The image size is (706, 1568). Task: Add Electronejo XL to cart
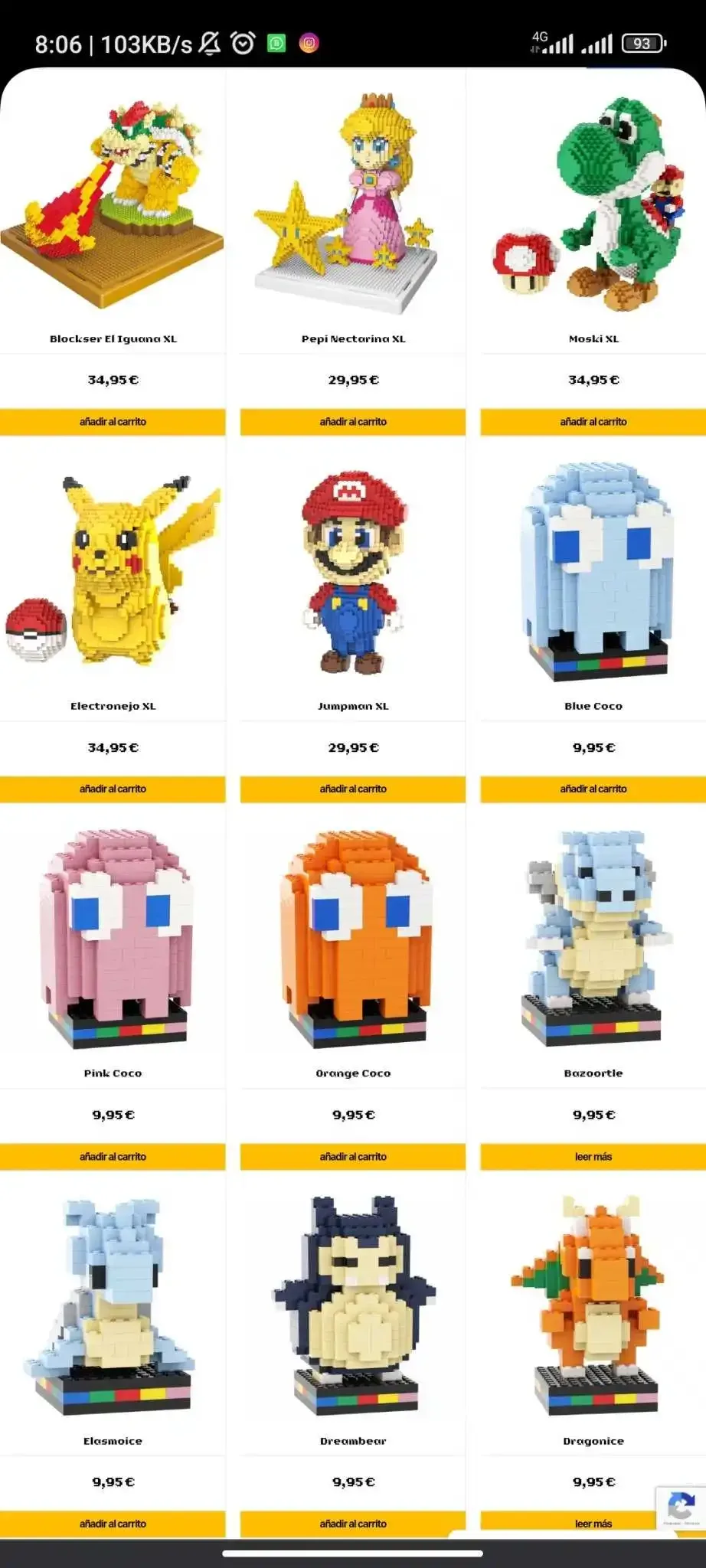coord(113,789)
